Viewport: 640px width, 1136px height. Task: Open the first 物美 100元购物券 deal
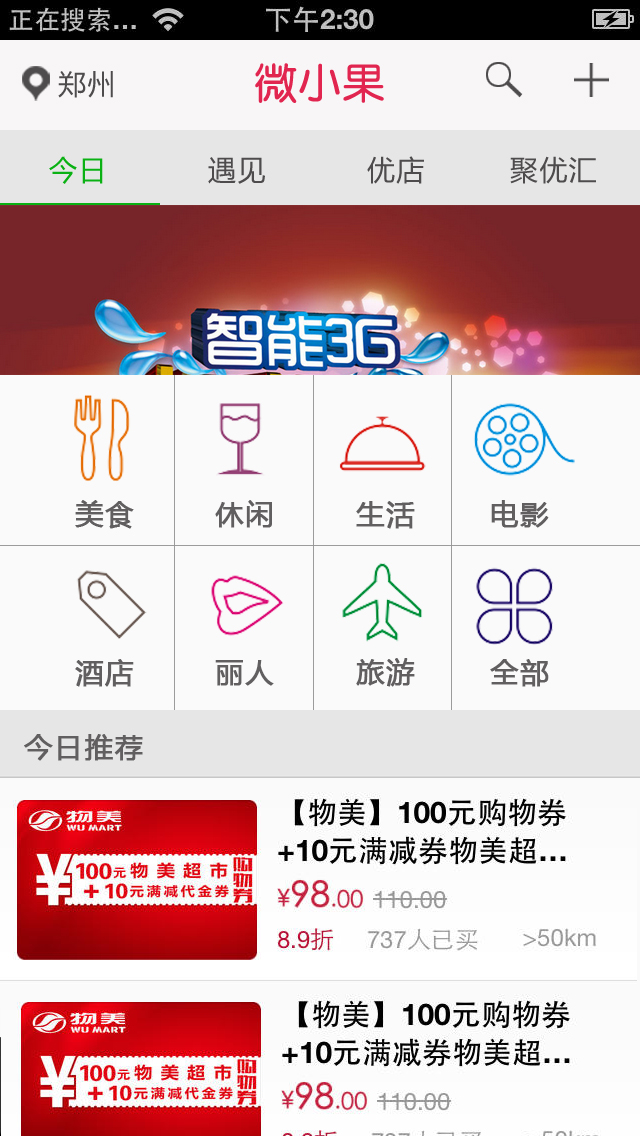320,880
